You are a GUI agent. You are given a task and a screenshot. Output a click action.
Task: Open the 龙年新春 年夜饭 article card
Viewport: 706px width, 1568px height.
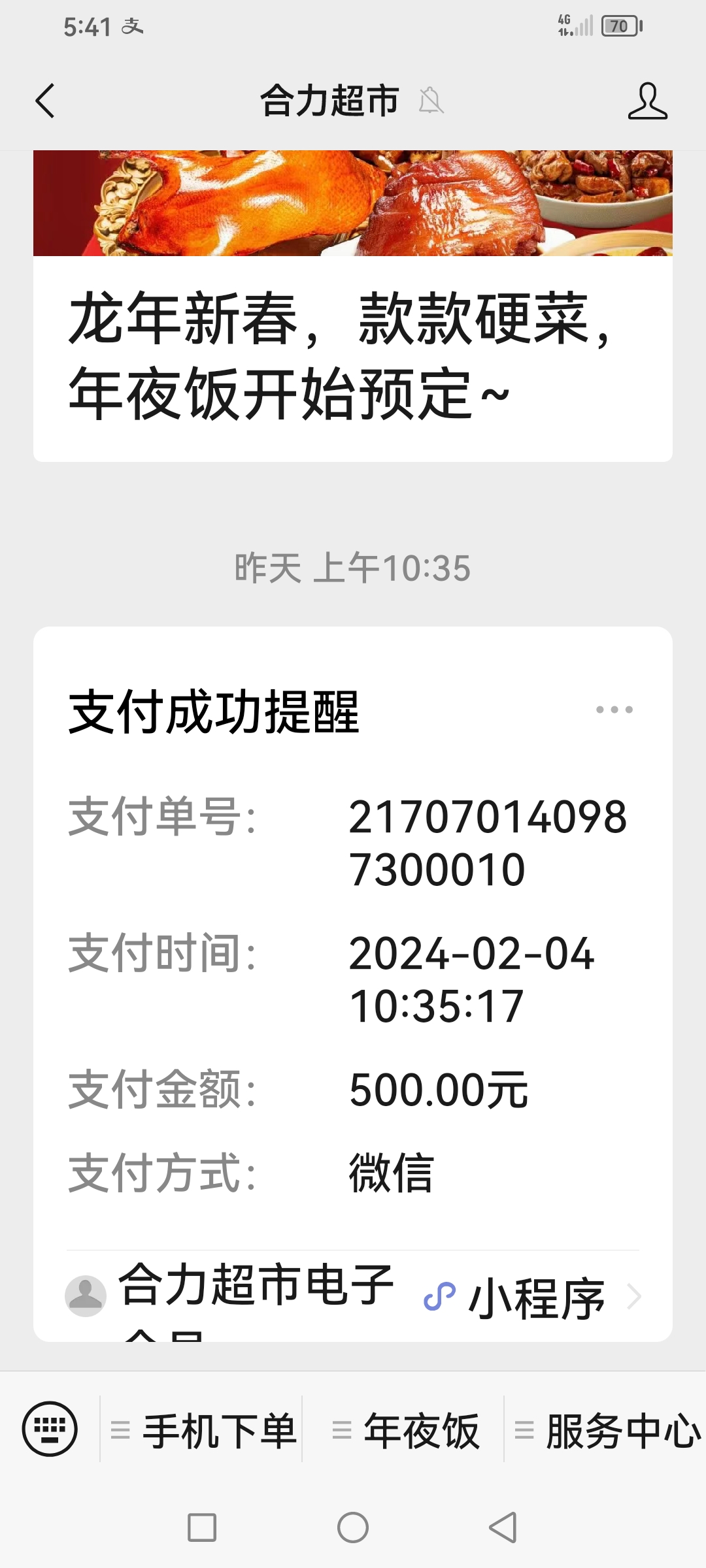353,356
